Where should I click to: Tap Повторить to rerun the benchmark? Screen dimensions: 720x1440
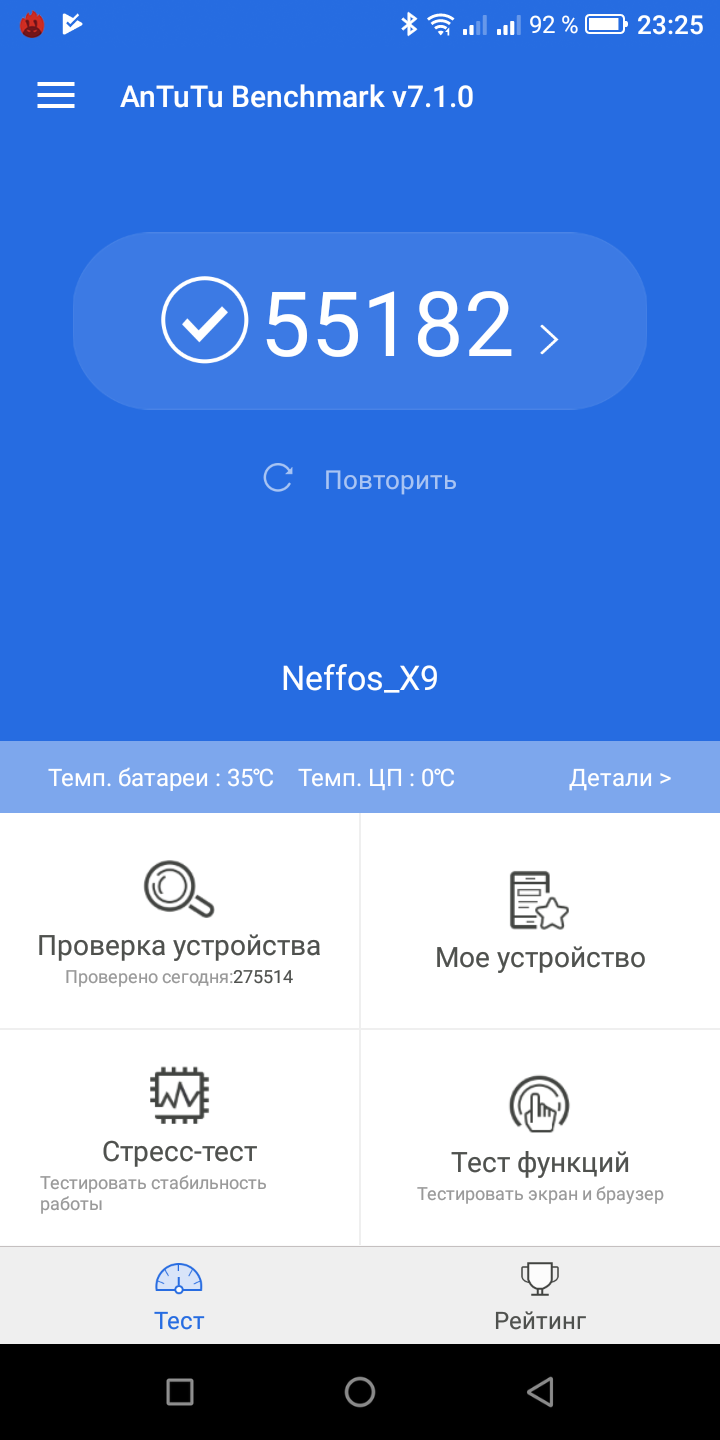[x=360, y=480]
